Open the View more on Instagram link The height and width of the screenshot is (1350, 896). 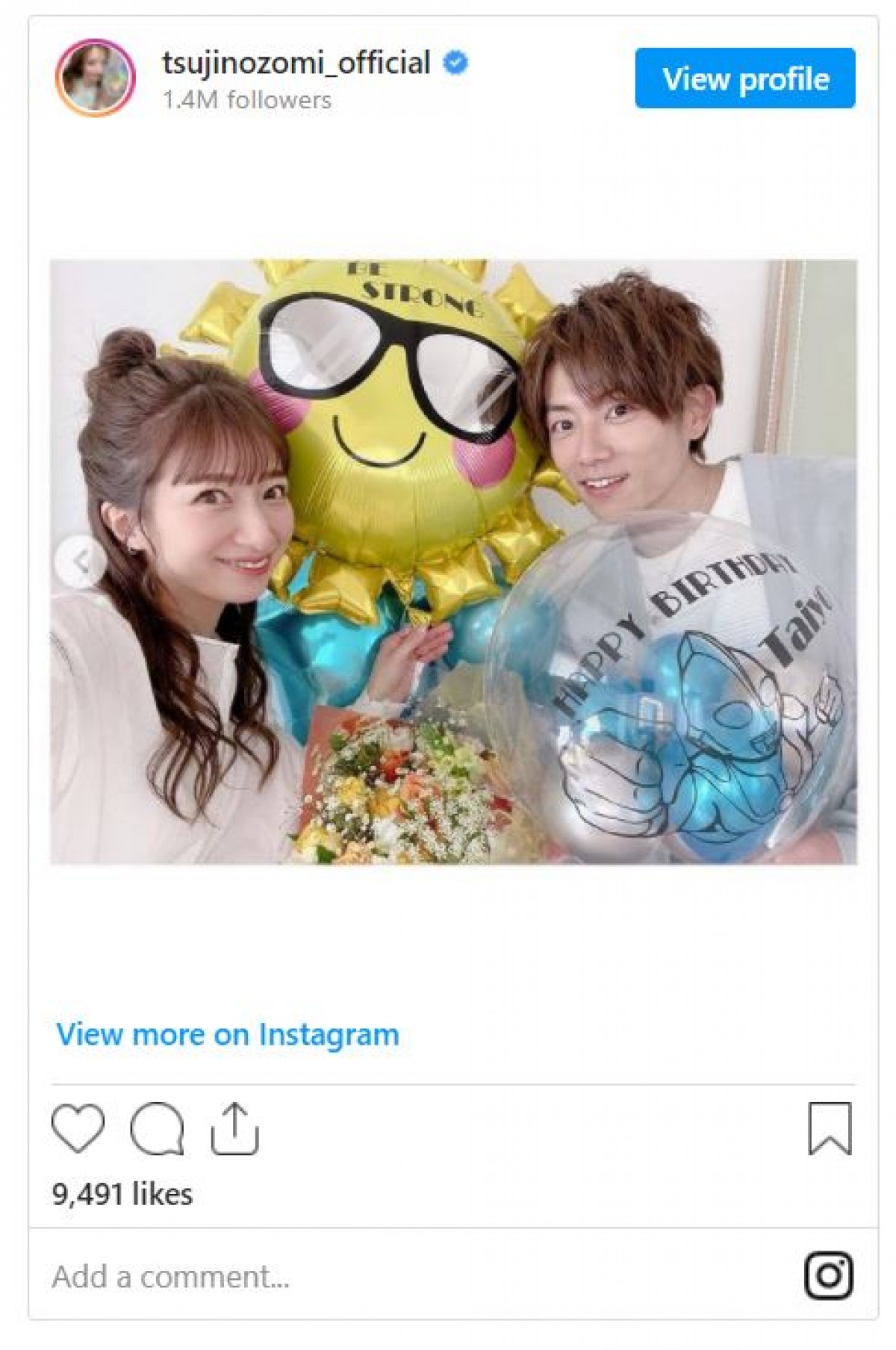(x=228, y=1035)
